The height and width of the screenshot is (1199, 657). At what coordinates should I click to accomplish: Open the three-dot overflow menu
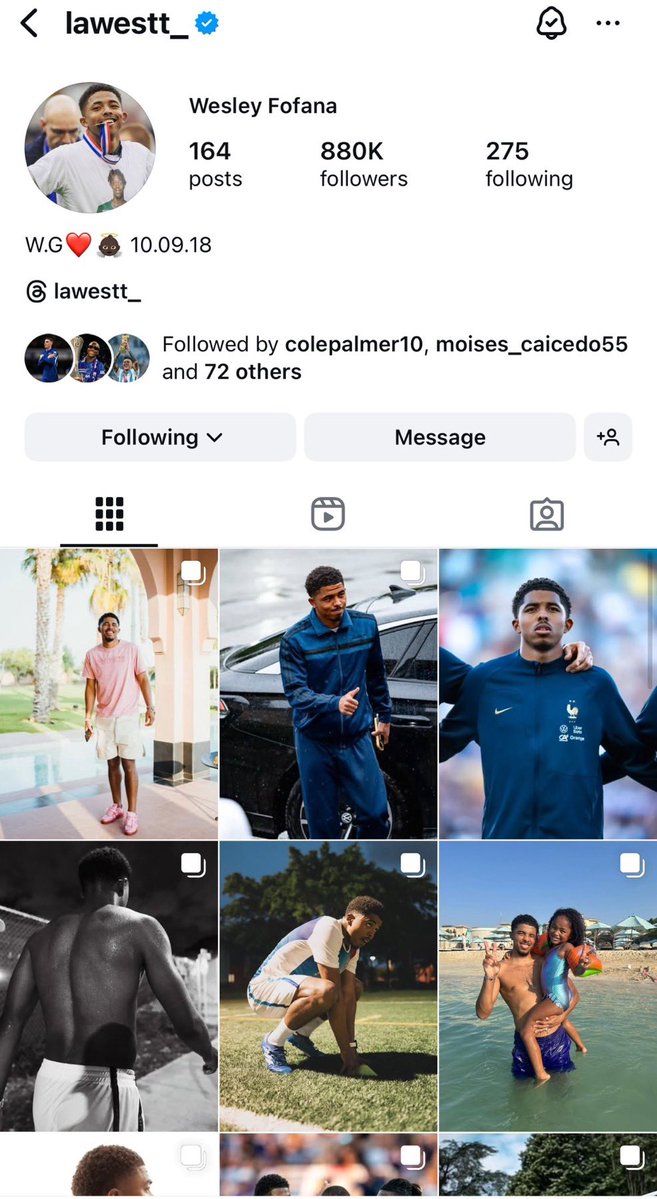point(608,23)
